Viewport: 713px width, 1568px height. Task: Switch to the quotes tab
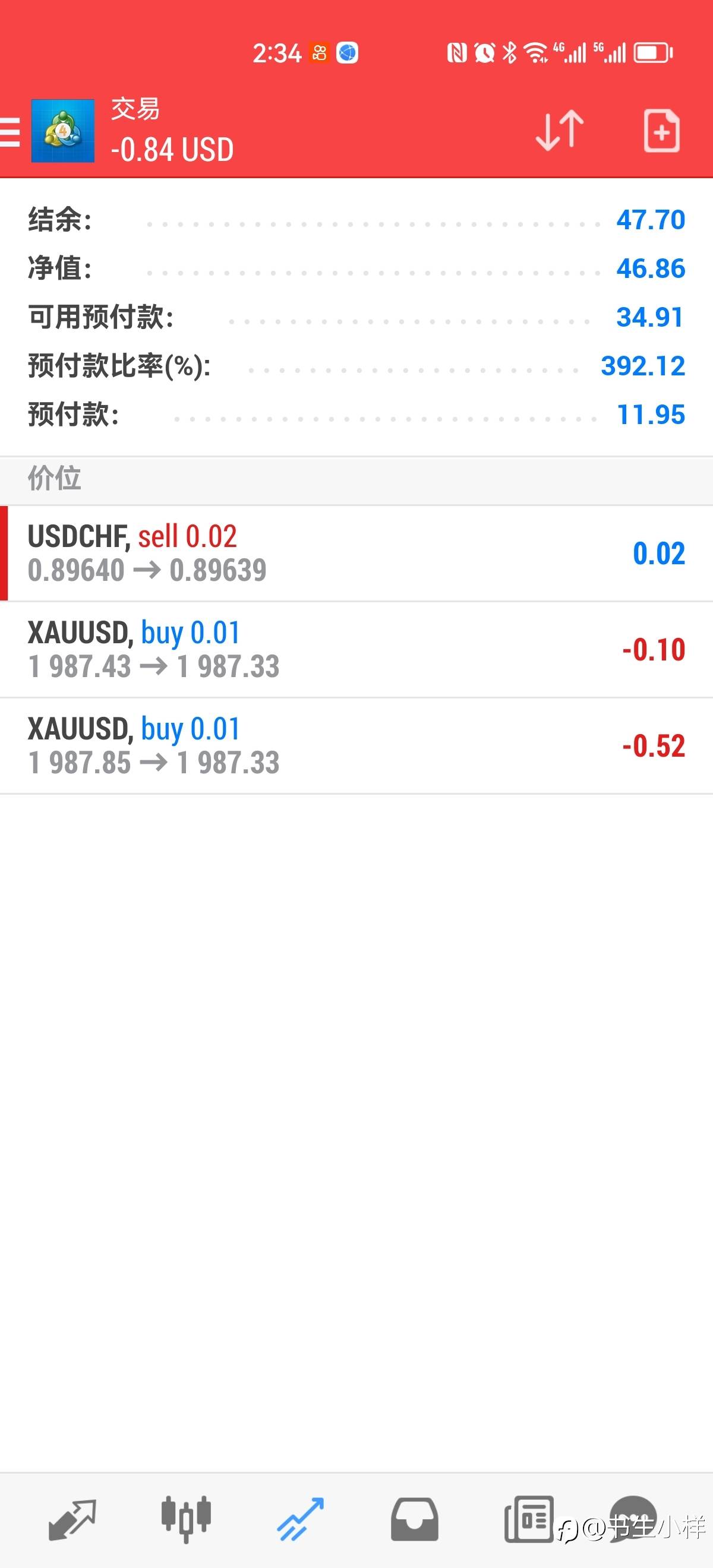point(72,1520)
